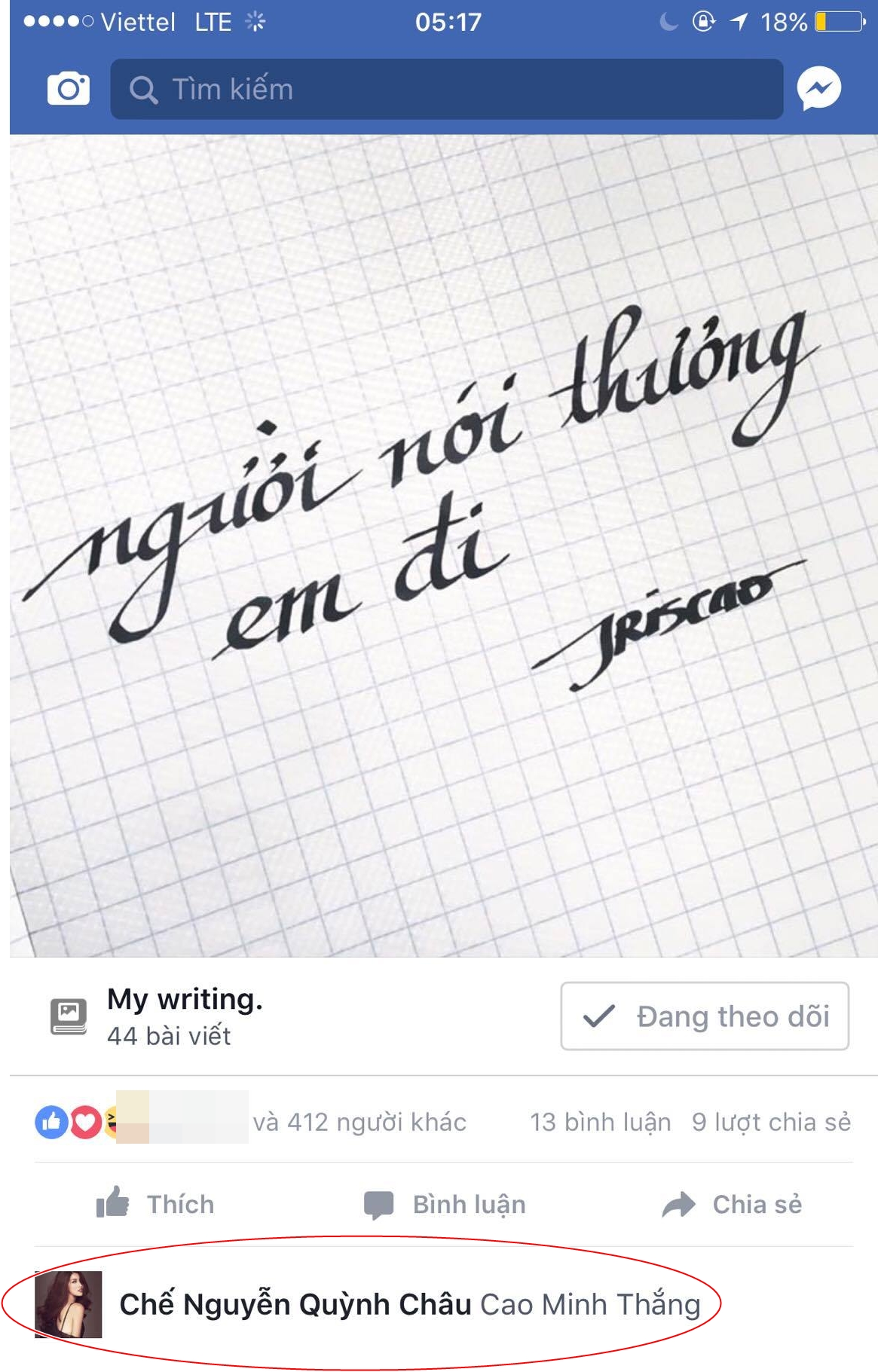Open the 13 bình luận comments

(x=600, y=1122)
